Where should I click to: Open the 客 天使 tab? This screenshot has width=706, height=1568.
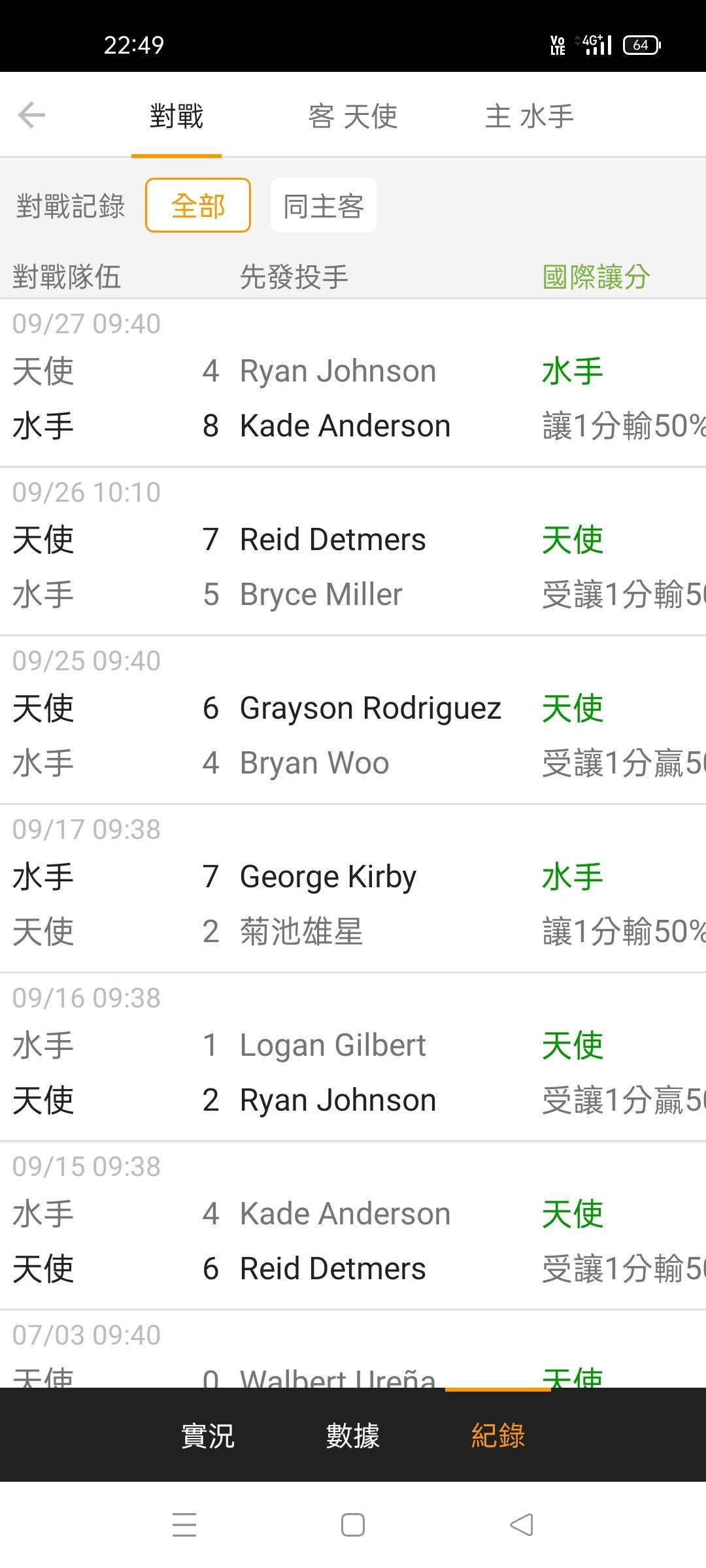[x=353, y=116]
